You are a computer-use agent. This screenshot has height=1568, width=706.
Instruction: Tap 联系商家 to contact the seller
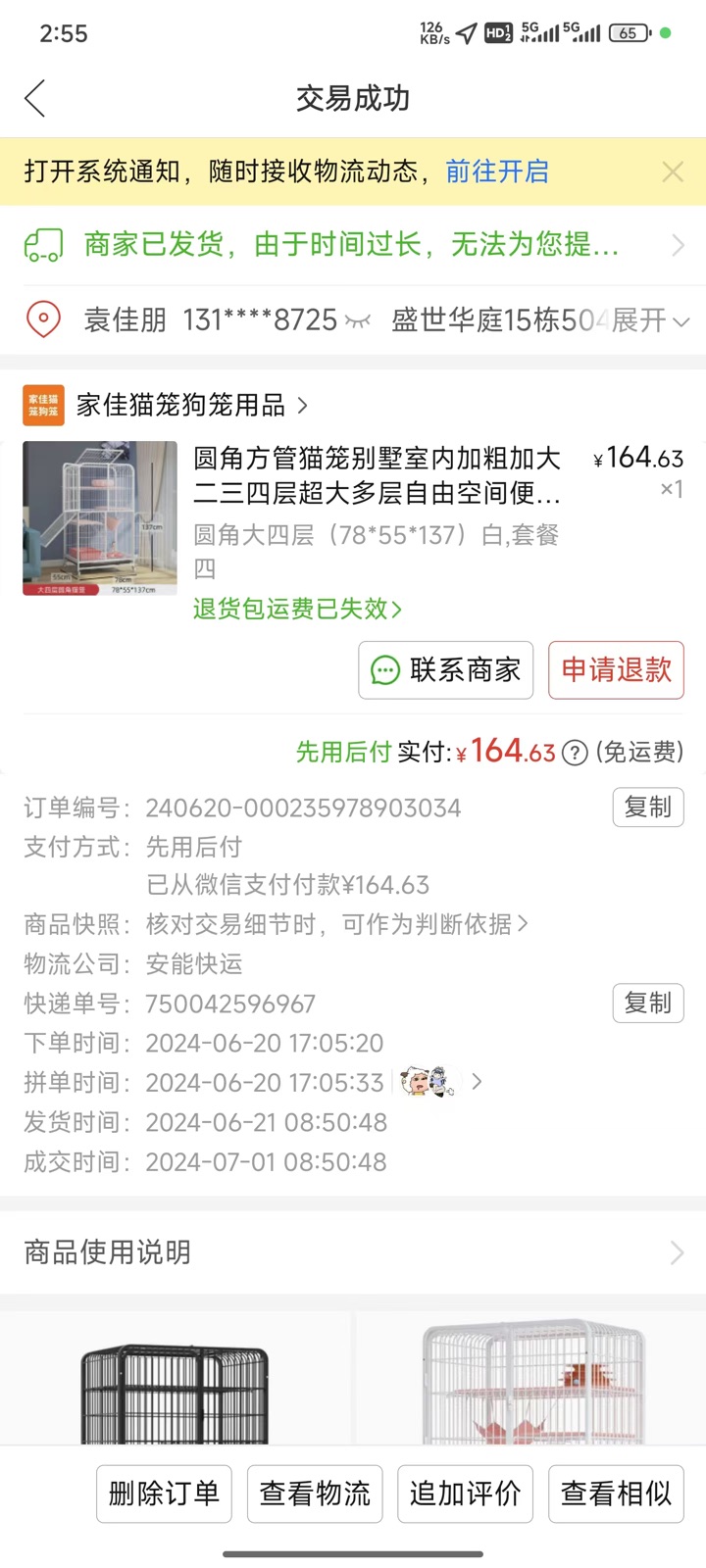click(x=446, y=670)
